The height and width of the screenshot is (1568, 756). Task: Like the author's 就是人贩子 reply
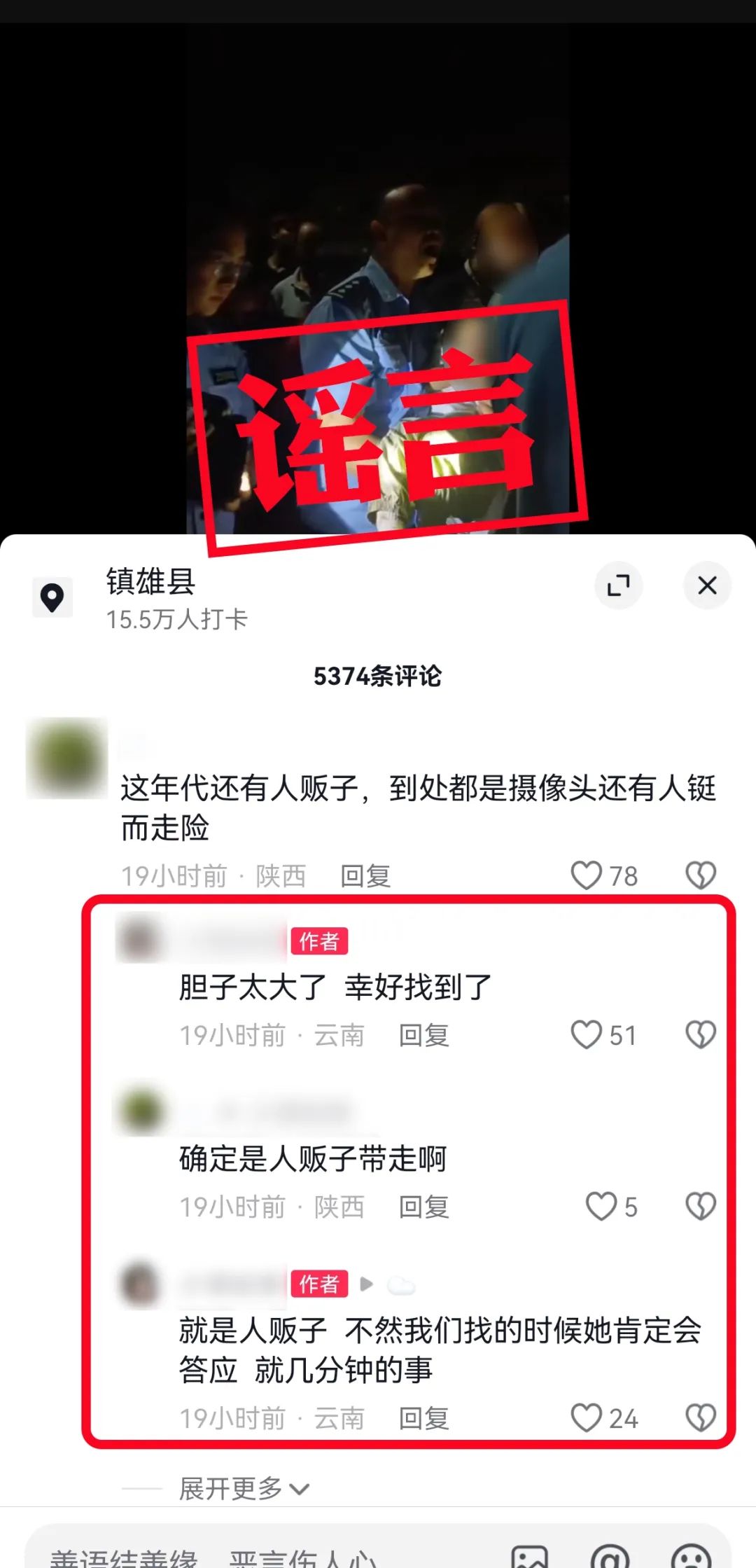(x=587, y=1417)
